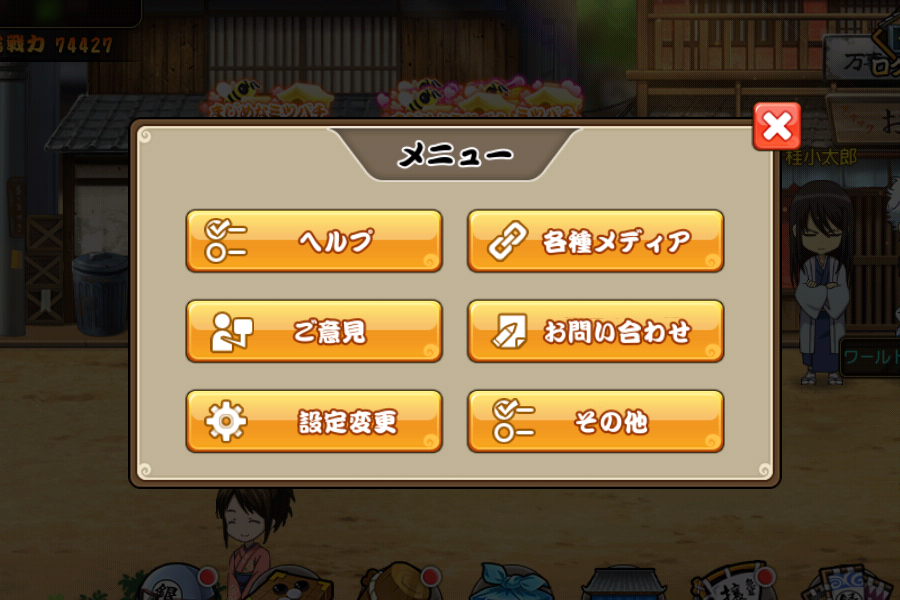Image resolution: width=900 pixels, height=600 pixels.
Task: Open お問い合わせ contact form
Action: click(595, 331)
